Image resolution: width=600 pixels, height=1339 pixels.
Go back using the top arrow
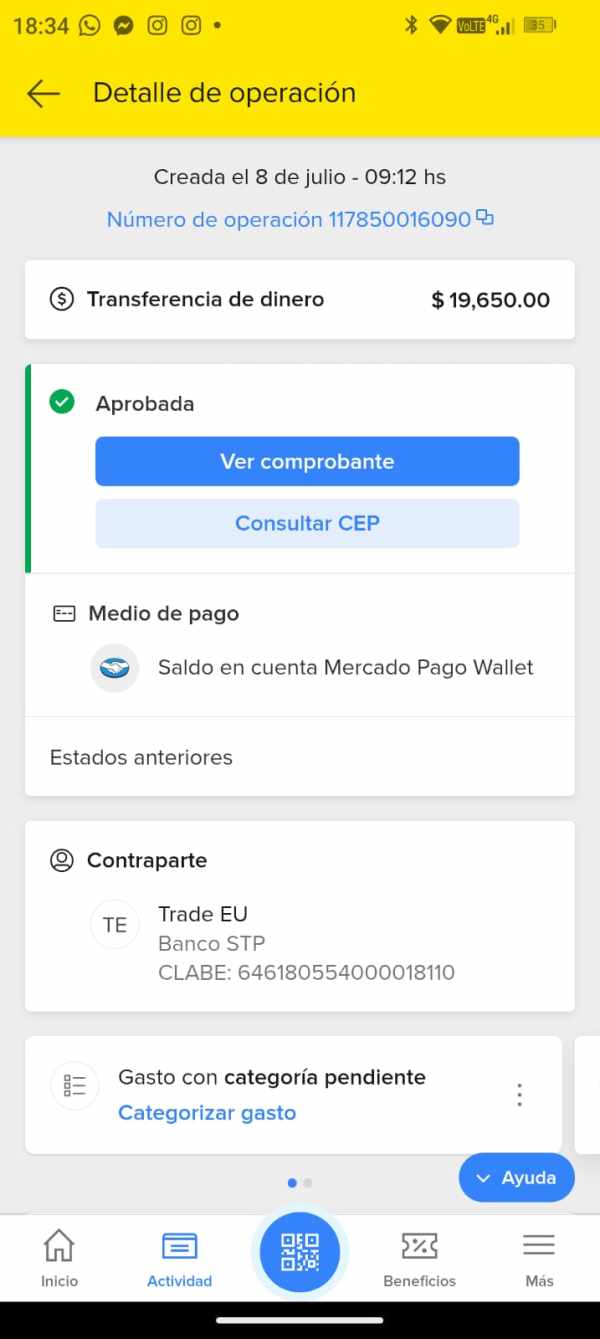point(43,93)
